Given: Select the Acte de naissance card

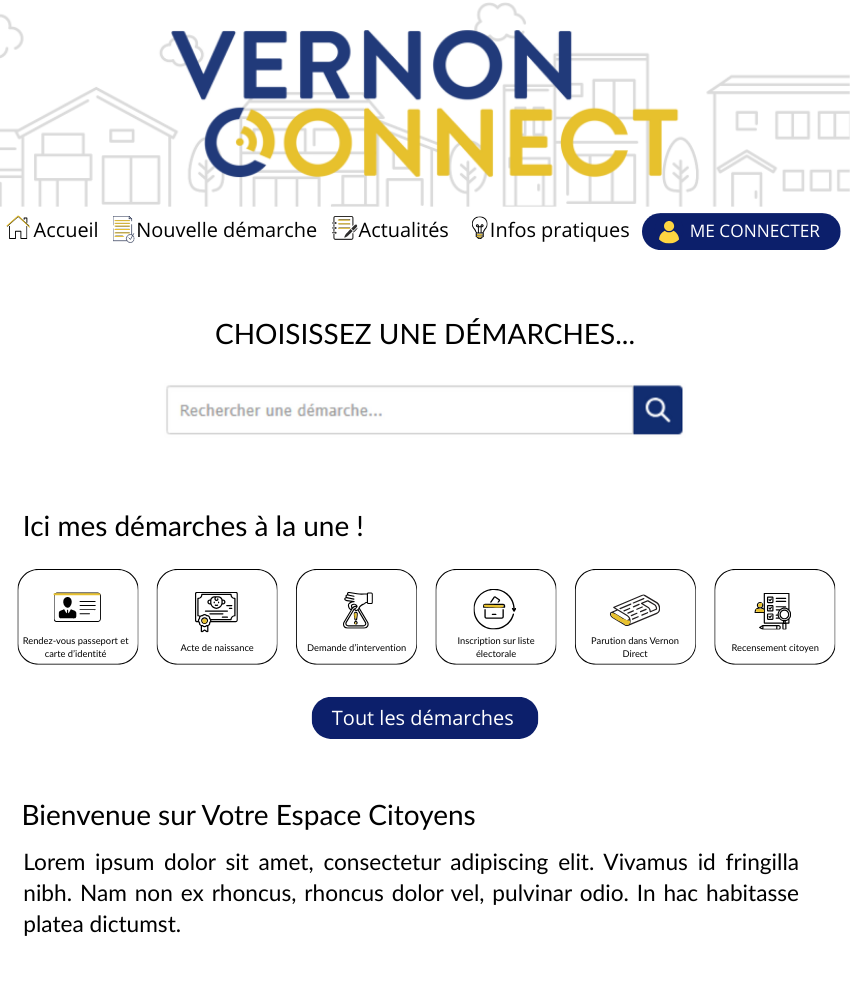Looking at the screenshot, I should [x=217, y=617].
